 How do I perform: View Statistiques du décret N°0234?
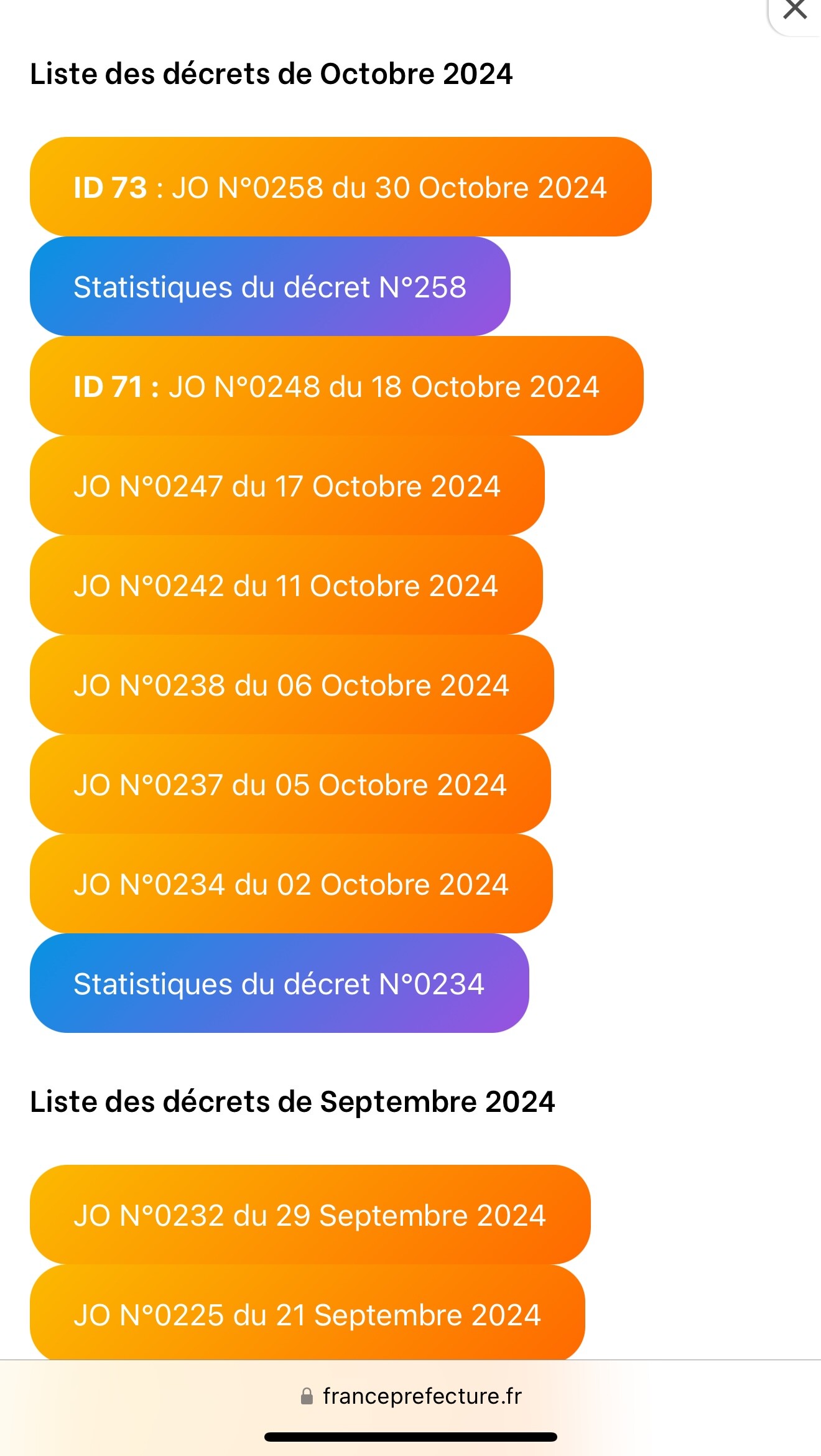pyautogui.click(x=279, y=983)
